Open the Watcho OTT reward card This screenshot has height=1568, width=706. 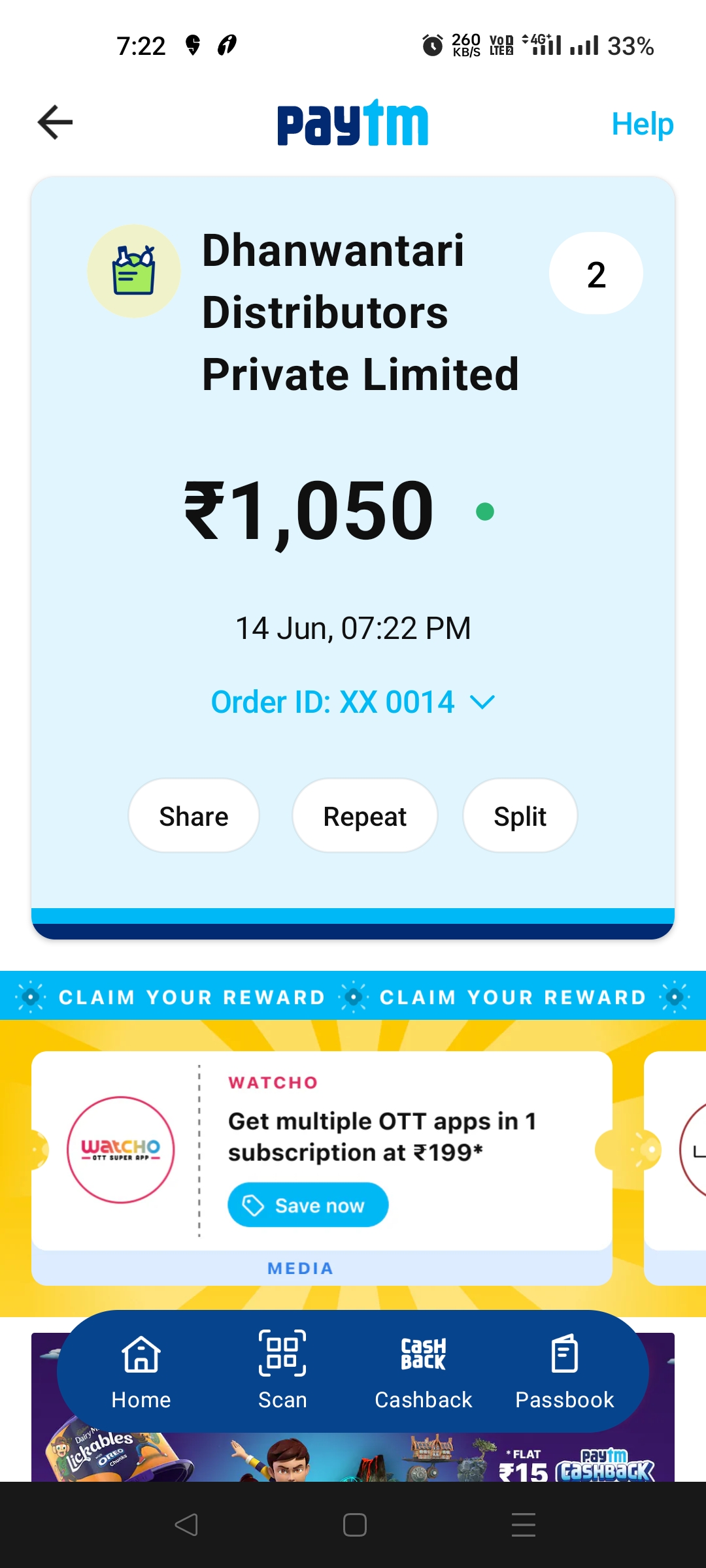click(x=322, y=1168)
